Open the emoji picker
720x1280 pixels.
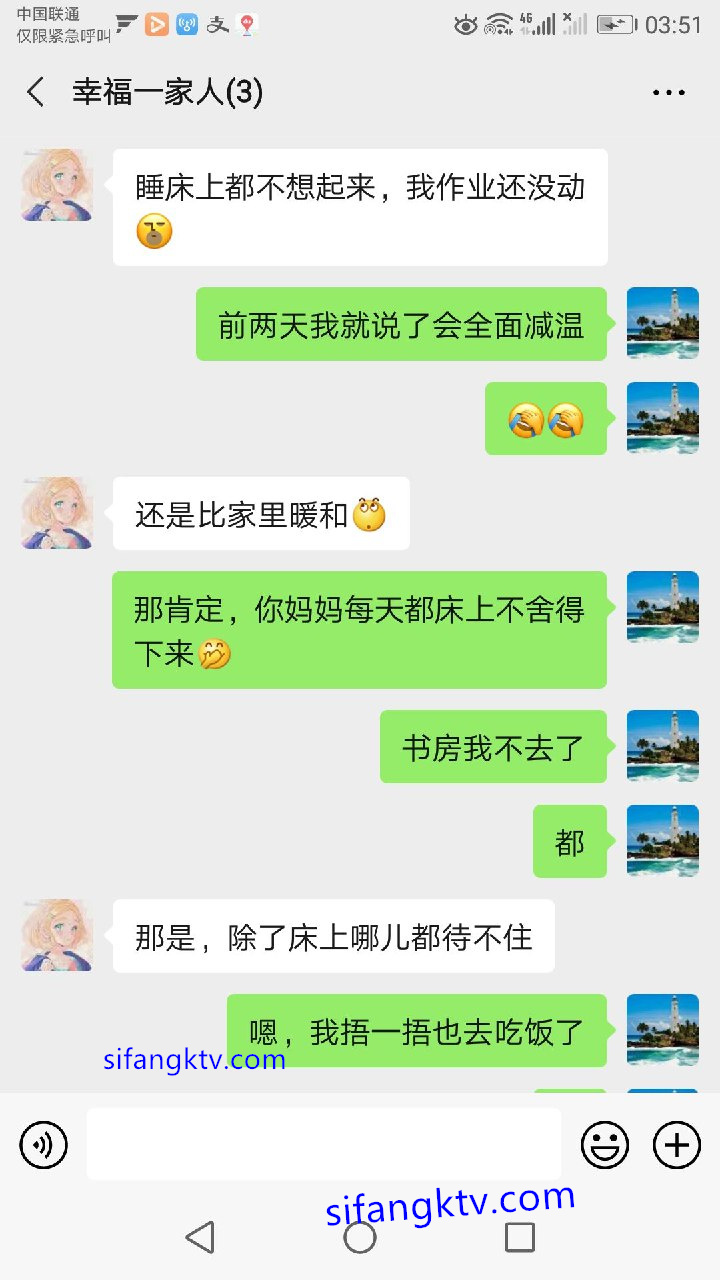tap(605, 1145)
